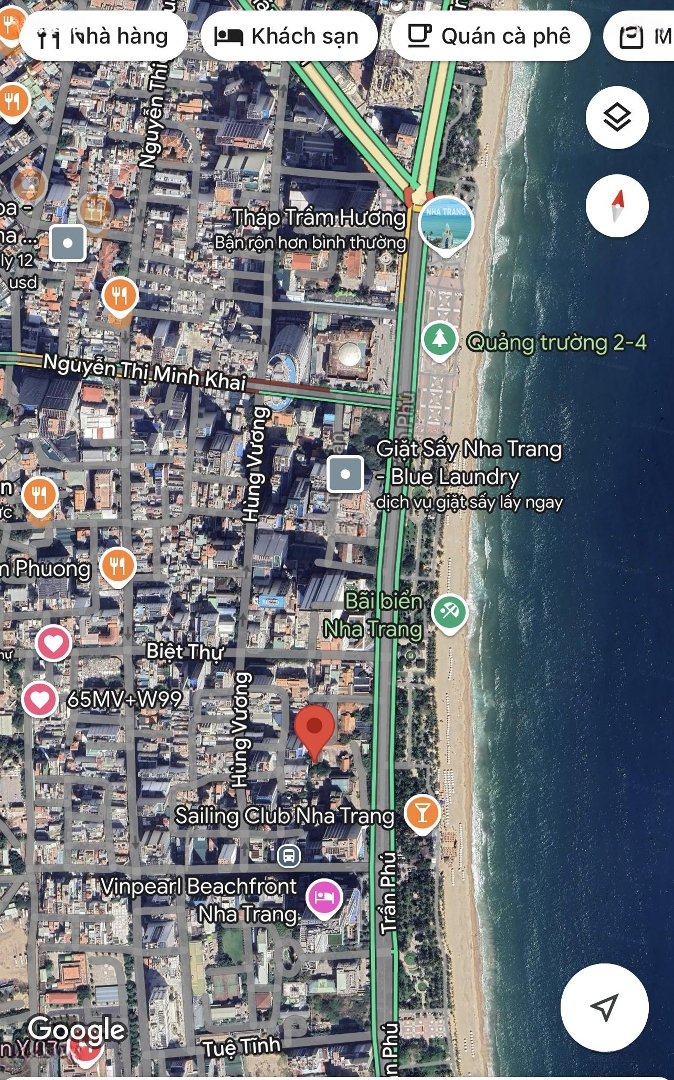Open the restaurant pin near n Phuong
Screen dimensions: 674x1080
[x=118, y=567]
